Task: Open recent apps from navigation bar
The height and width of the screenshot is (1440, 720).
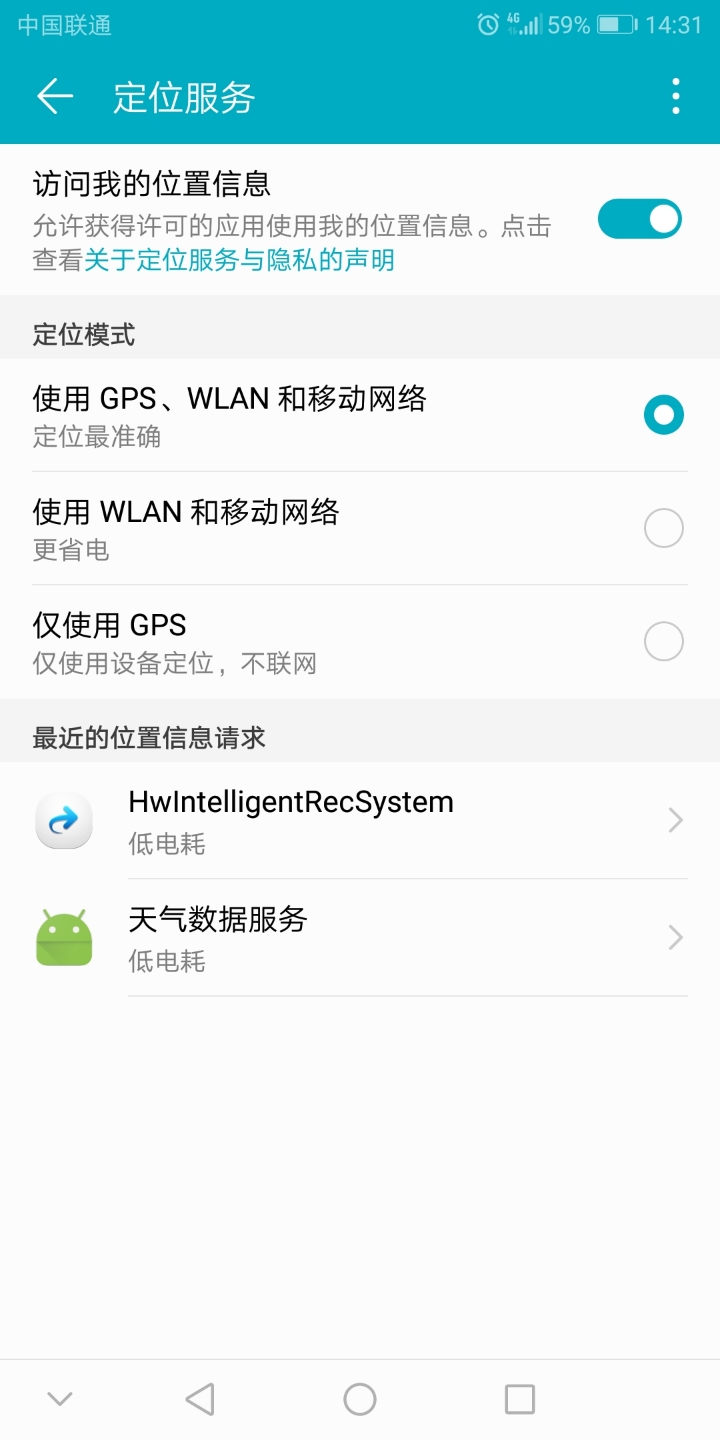Action: pos(519,1399)
